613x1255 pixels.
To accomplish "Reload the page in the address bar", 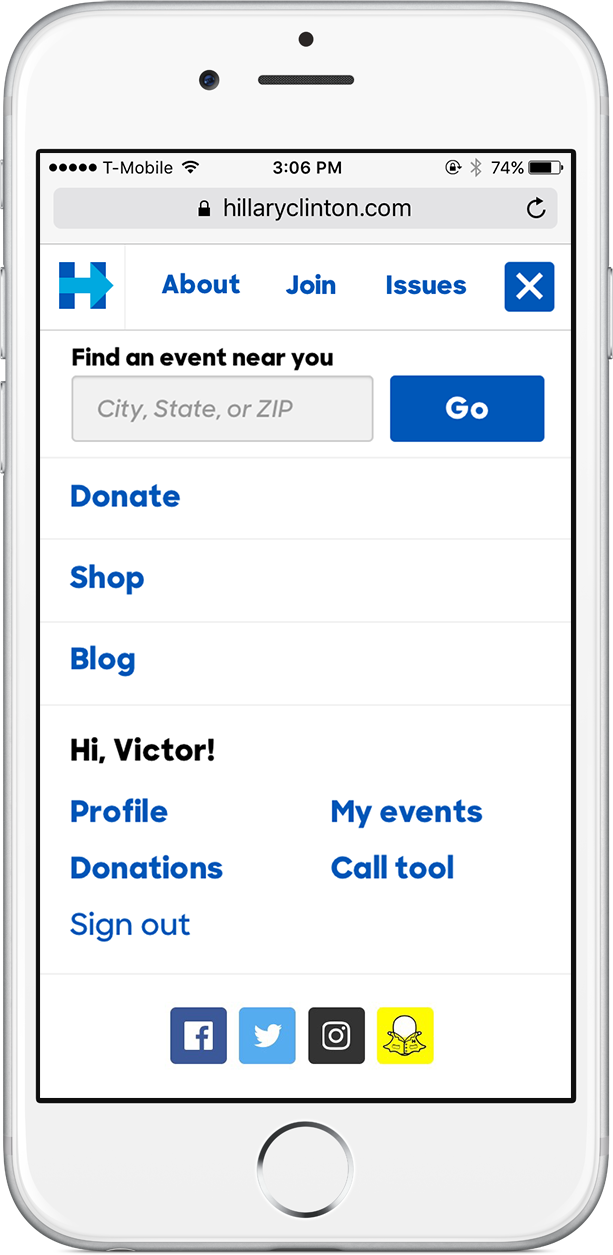I will [536, 208].
